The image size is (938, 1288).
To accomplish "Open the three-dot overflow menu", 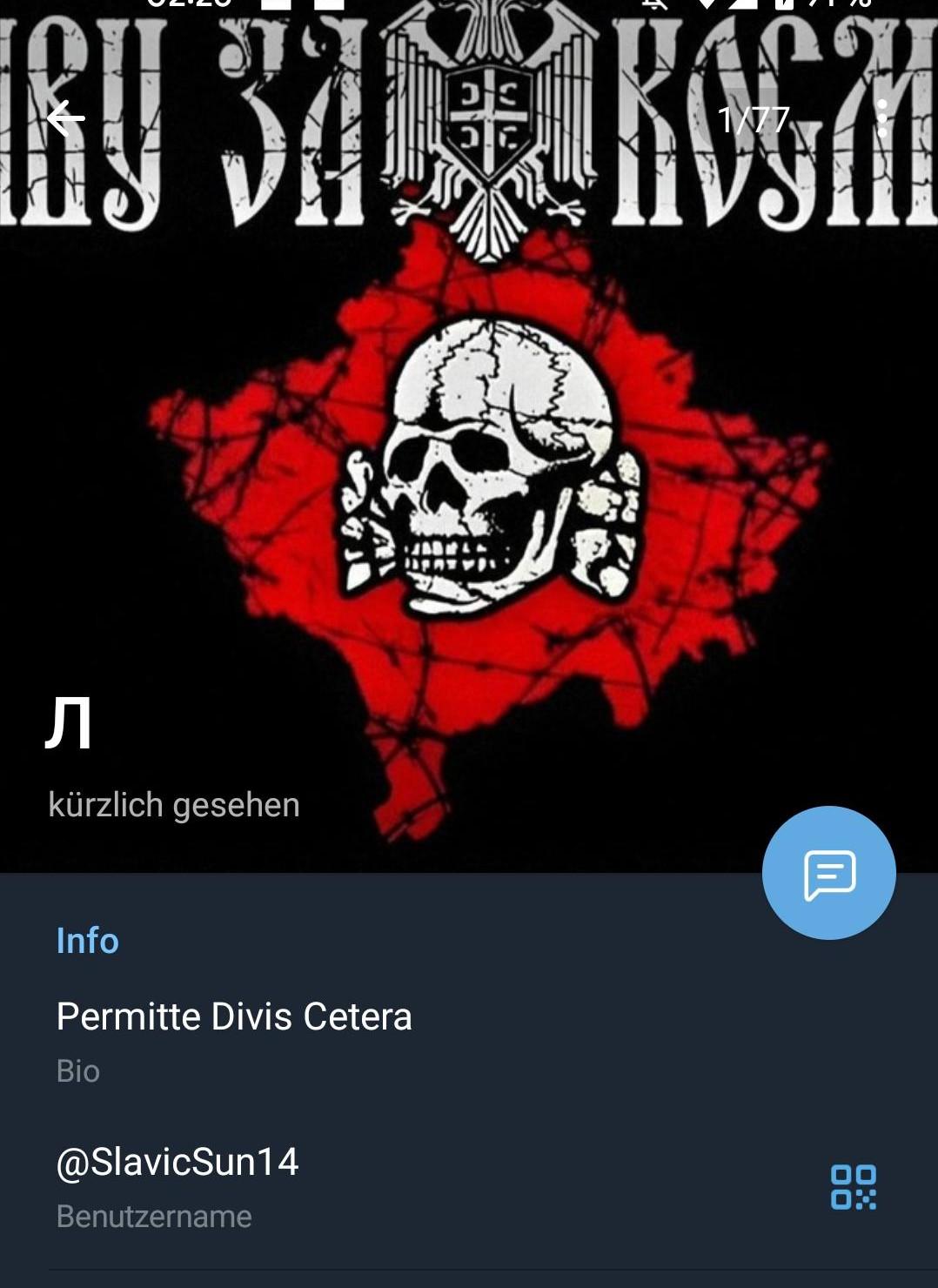I will tap(882, 118).
